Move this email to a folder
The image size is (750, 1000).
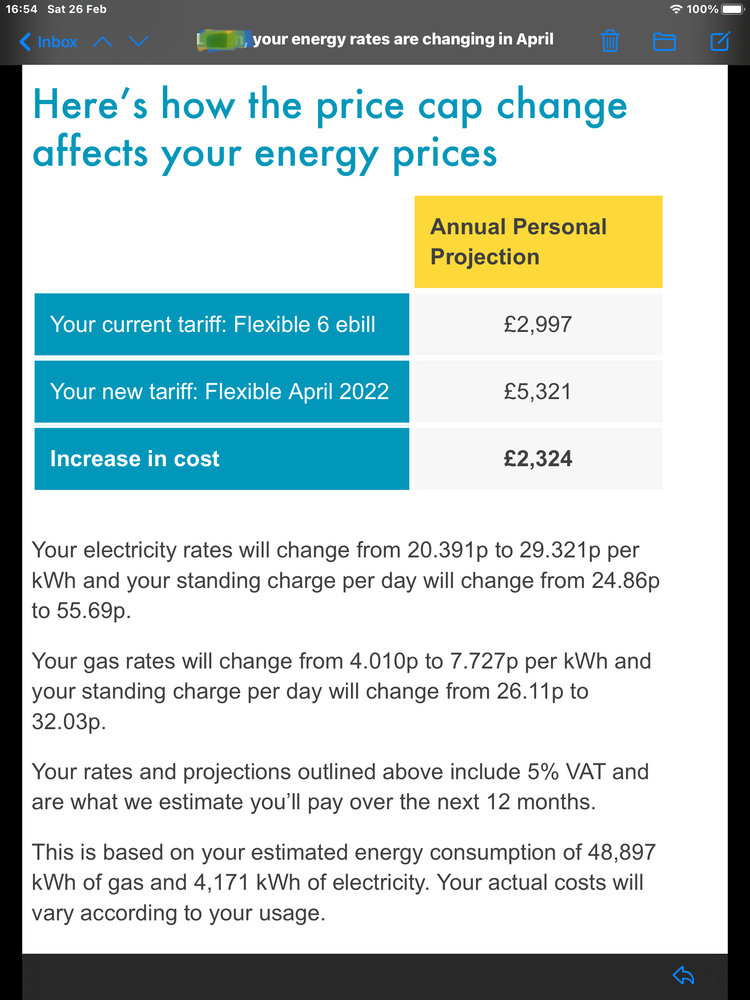point(664,42)
